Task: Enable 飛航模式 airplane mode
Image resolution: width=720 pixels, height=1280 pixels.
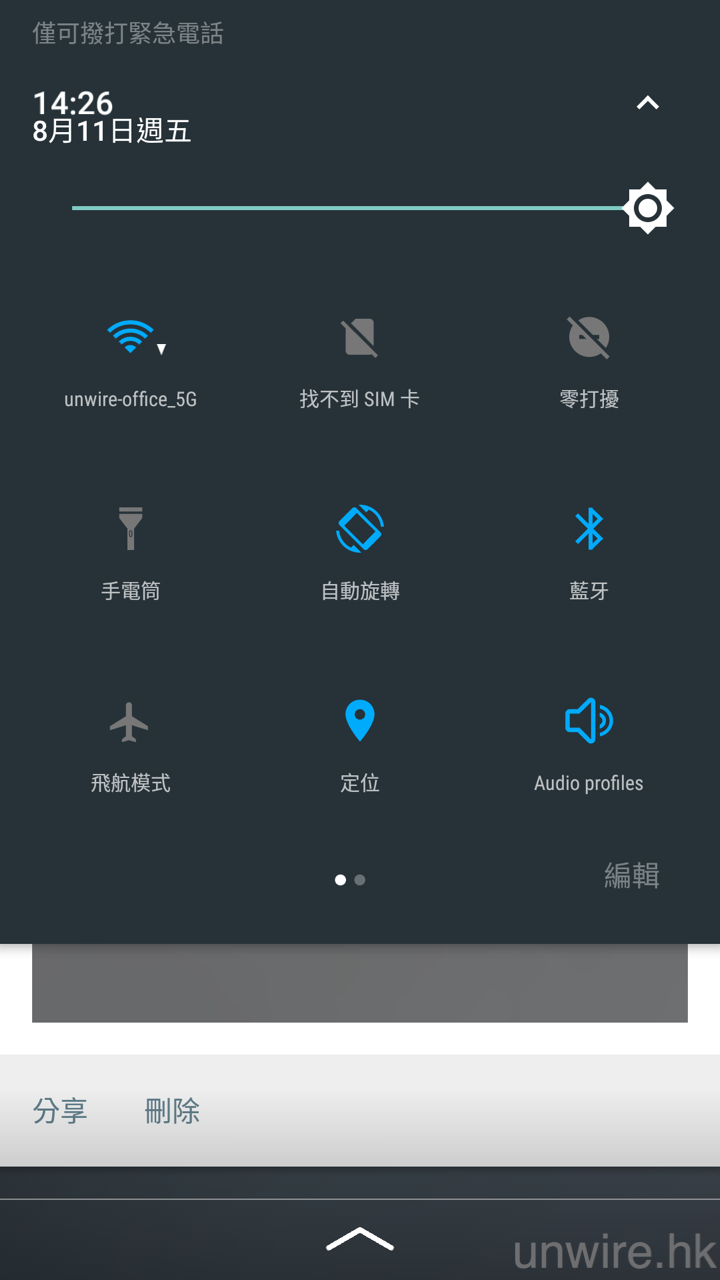Action: 130,721
